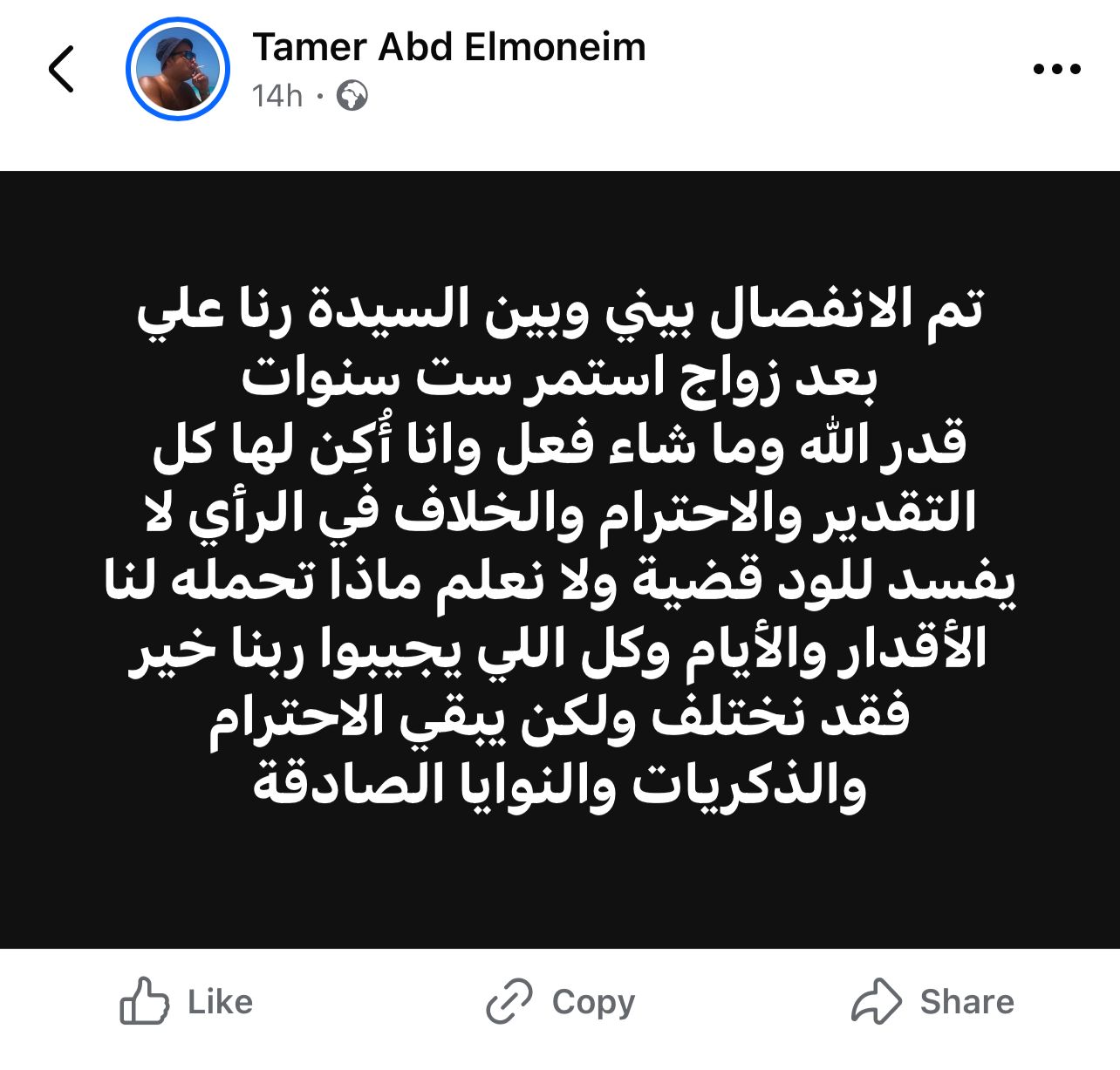Copy the post link
The width and height of the screenshot is (1120, 1070).
click(561, 1002)
